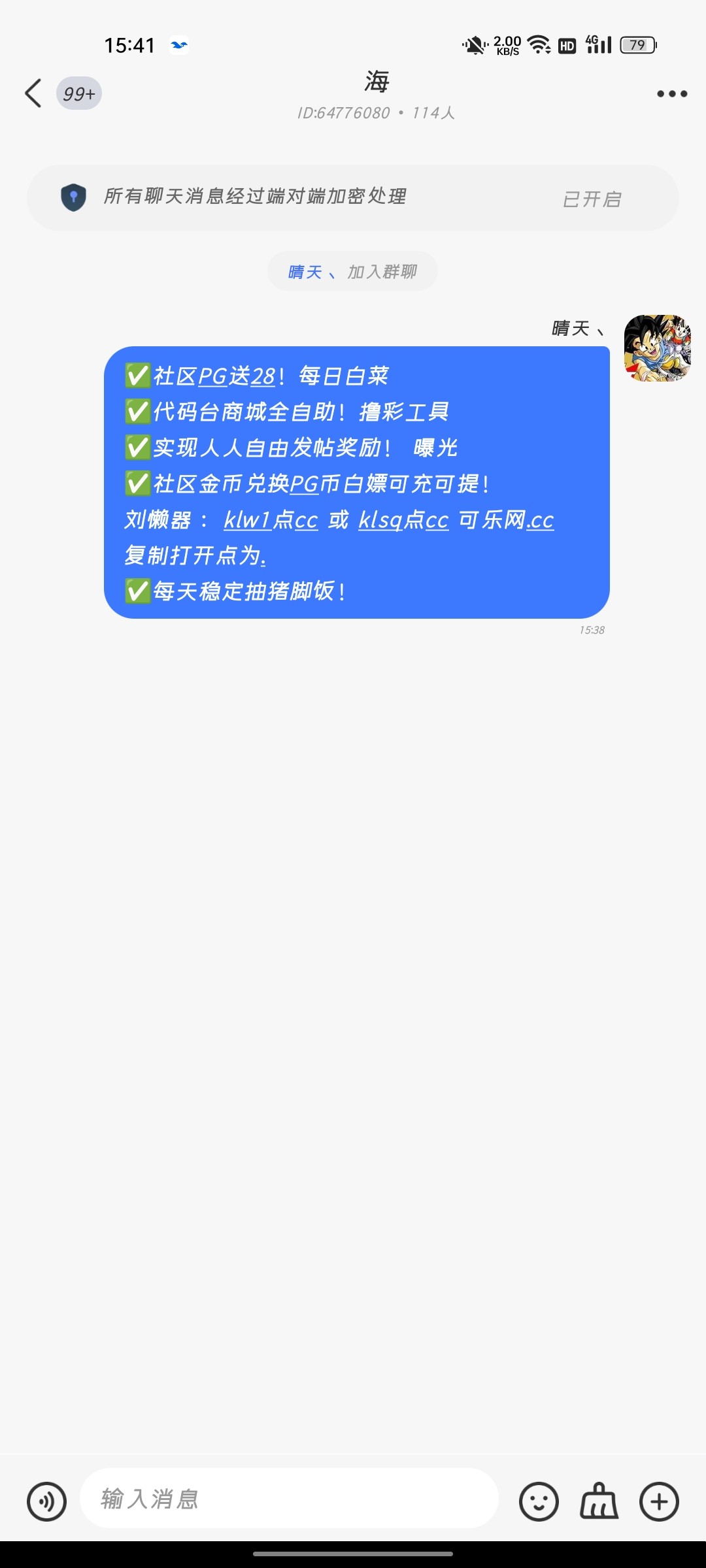
Task: Tap the 输入消息 message input field
Action: (288, 1499)
